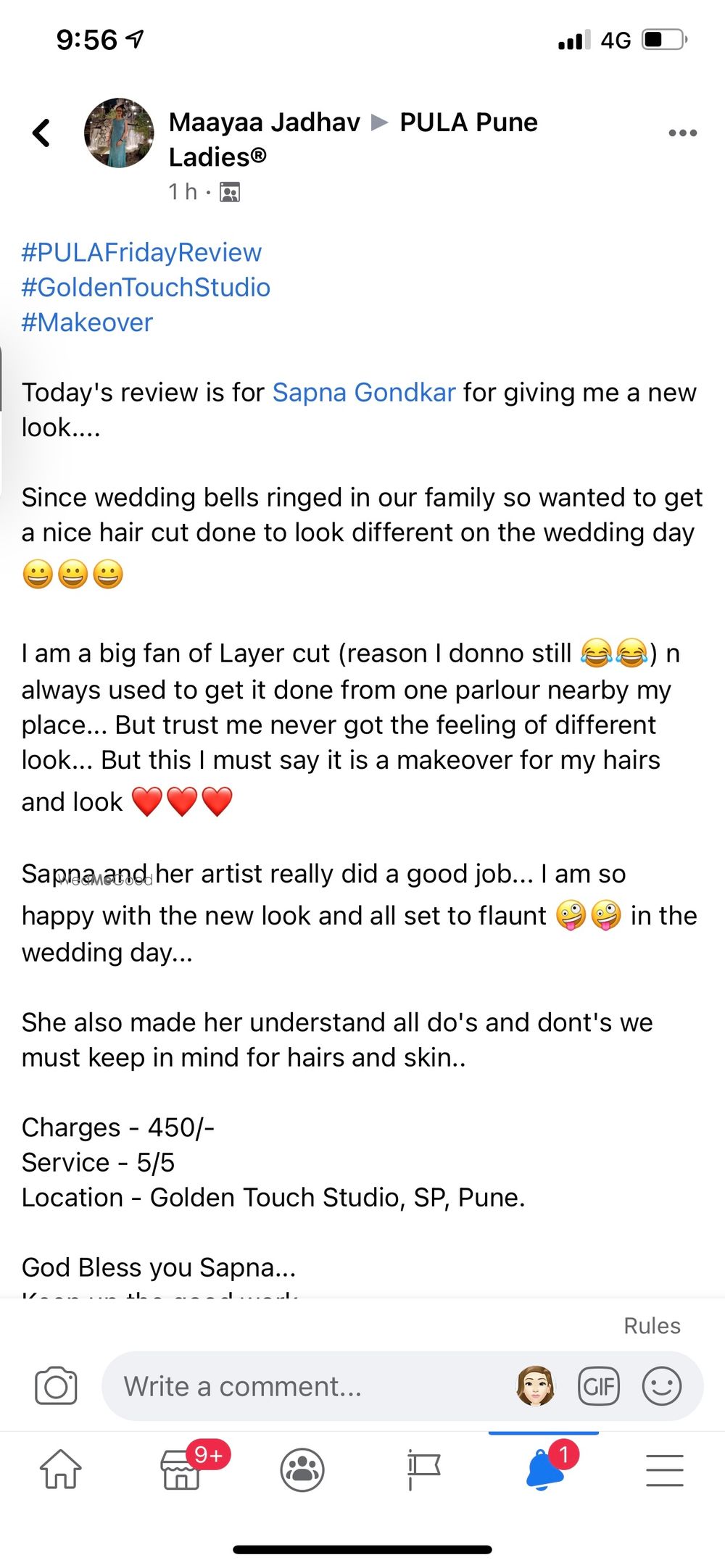The width and height of the screenshot is (725, 1568).
Task: Open the hamburger menu tab
Action: tap(665, 1469)
